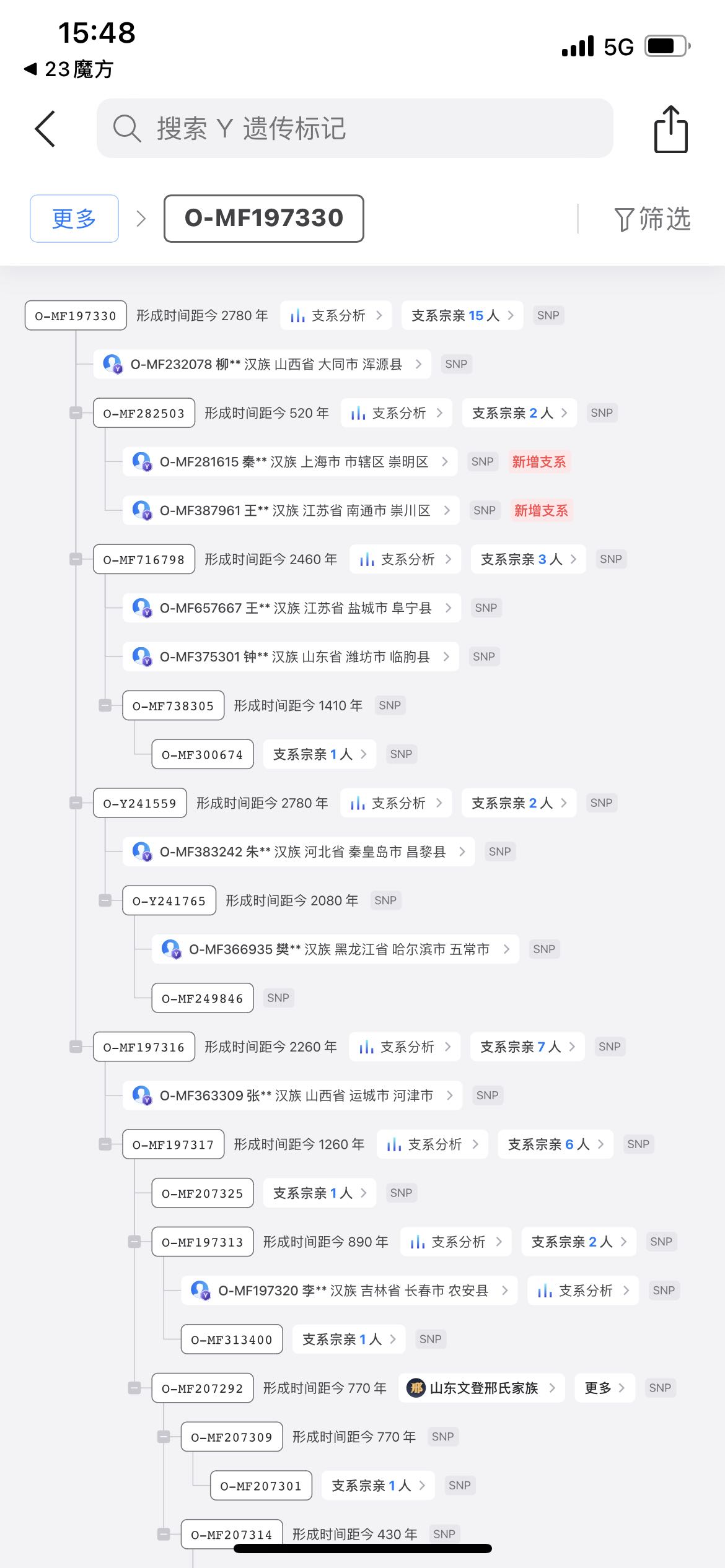Open 支系分析 for O-Y241559
The height and width of the screenshot is (1568, 725).
pyautogui.click(x=397, y=803)
